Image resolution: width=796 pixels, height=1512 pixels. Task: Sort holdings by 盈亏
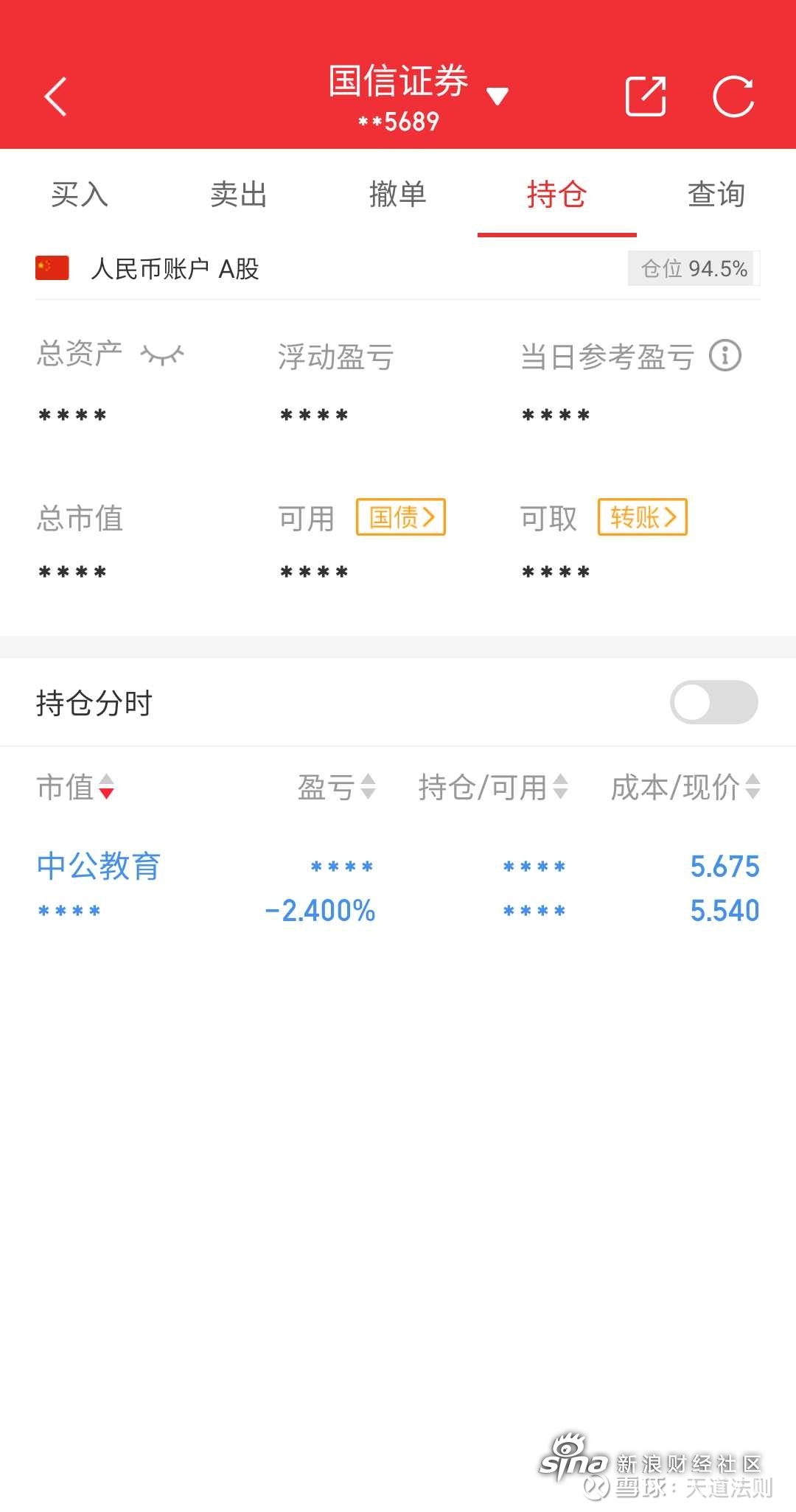tap(337, 787)
